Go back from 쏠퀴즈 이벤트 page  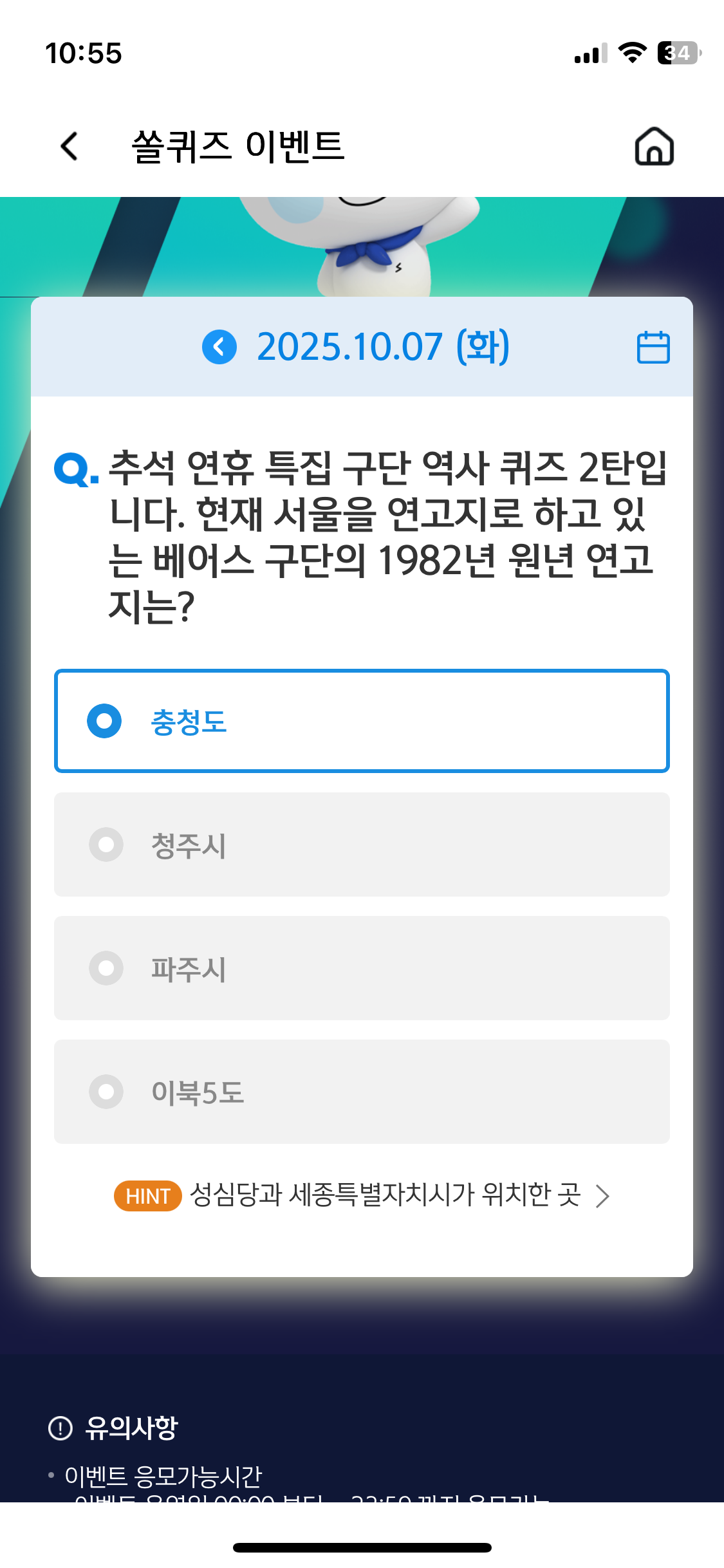tap(70, 146)
